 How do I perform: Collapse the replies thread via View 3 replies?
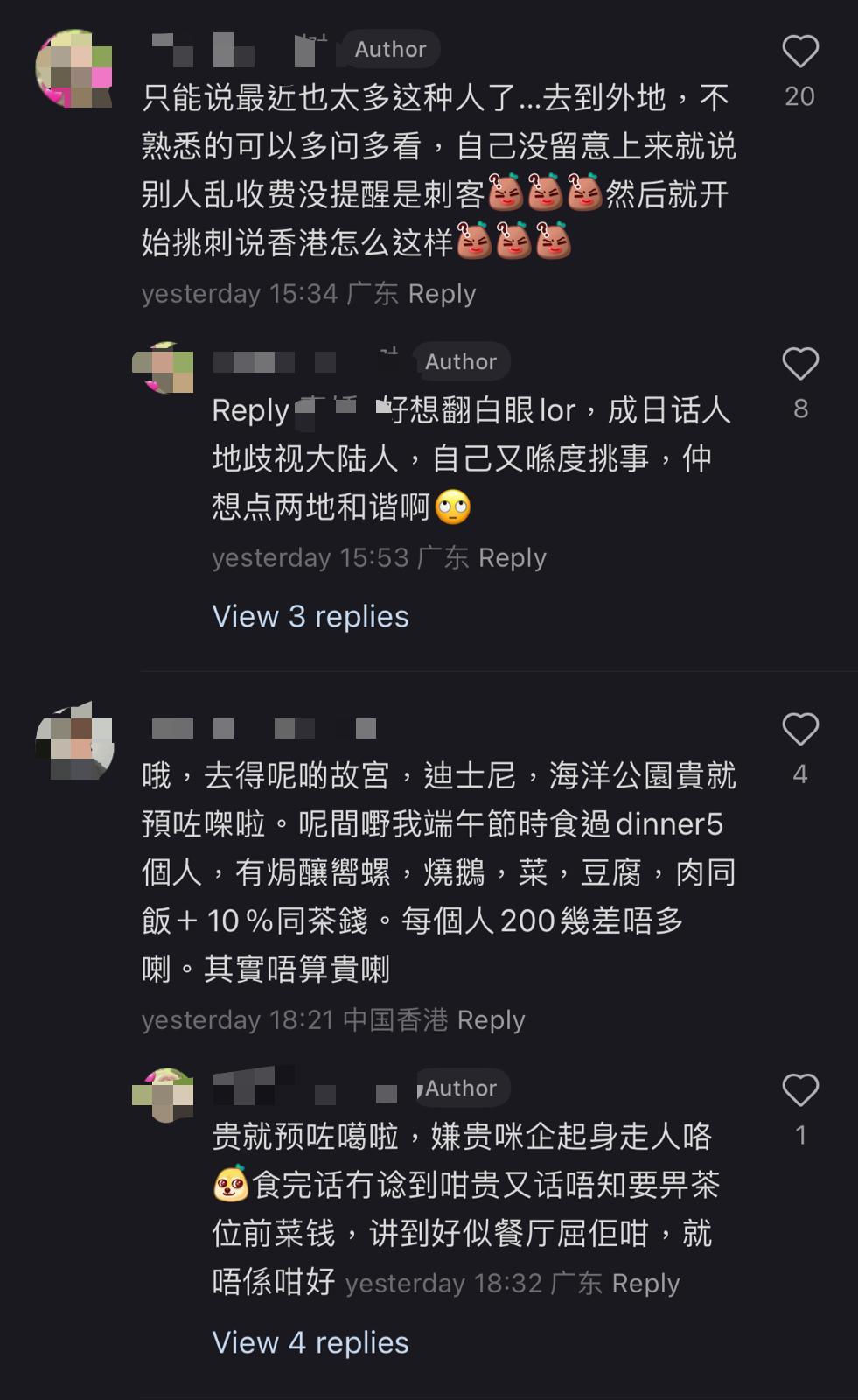click(310, 616)
